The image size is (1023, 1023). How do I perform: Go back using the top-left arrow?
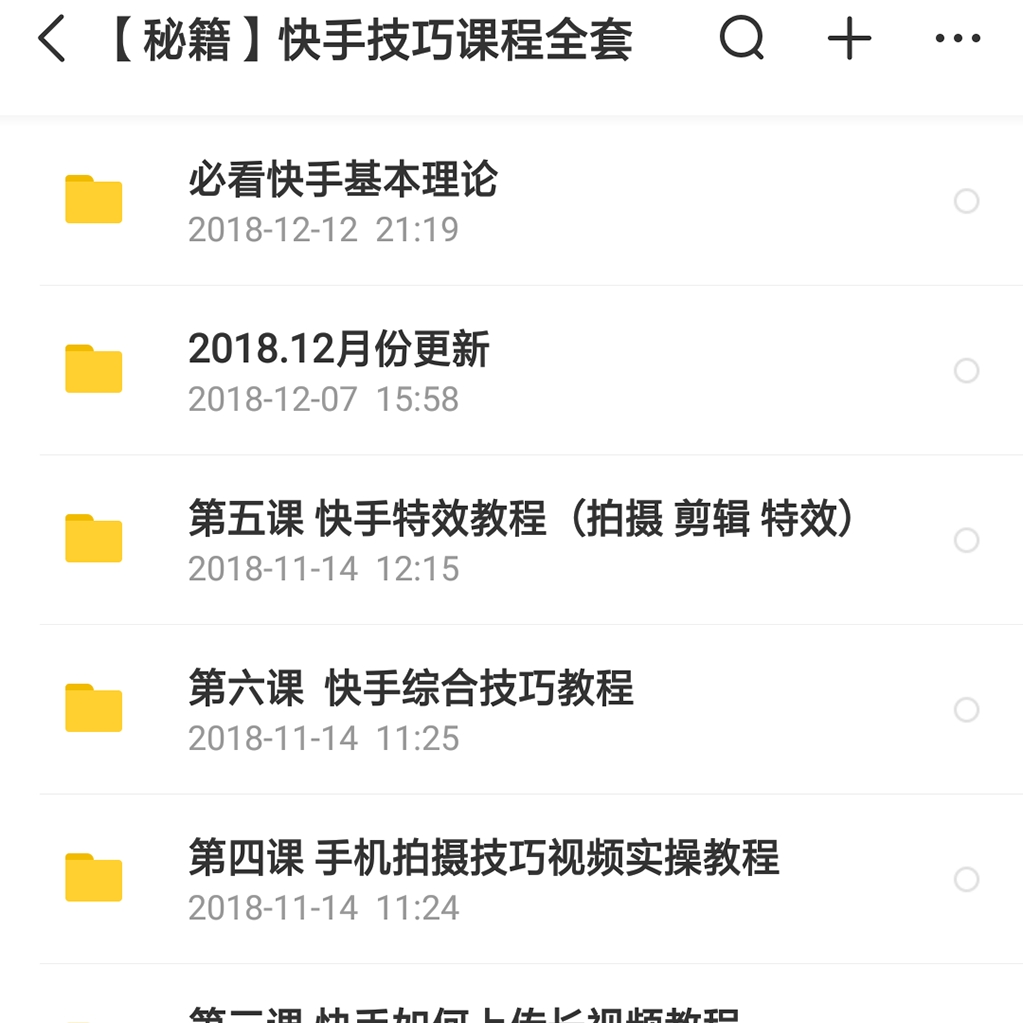pos(51,41)
